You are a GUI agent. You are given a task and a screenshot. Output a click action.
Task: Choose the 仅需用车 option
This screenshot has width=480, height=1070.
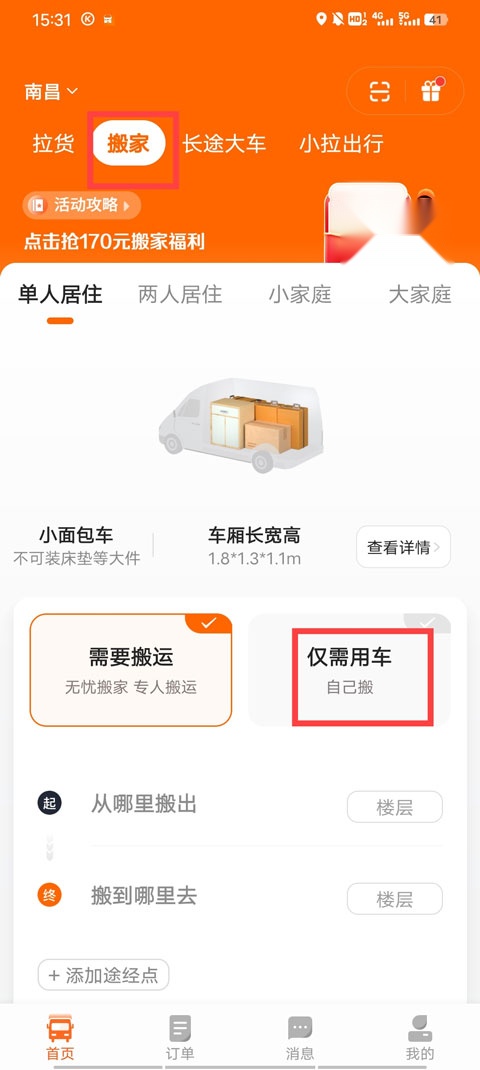[350, 670]
